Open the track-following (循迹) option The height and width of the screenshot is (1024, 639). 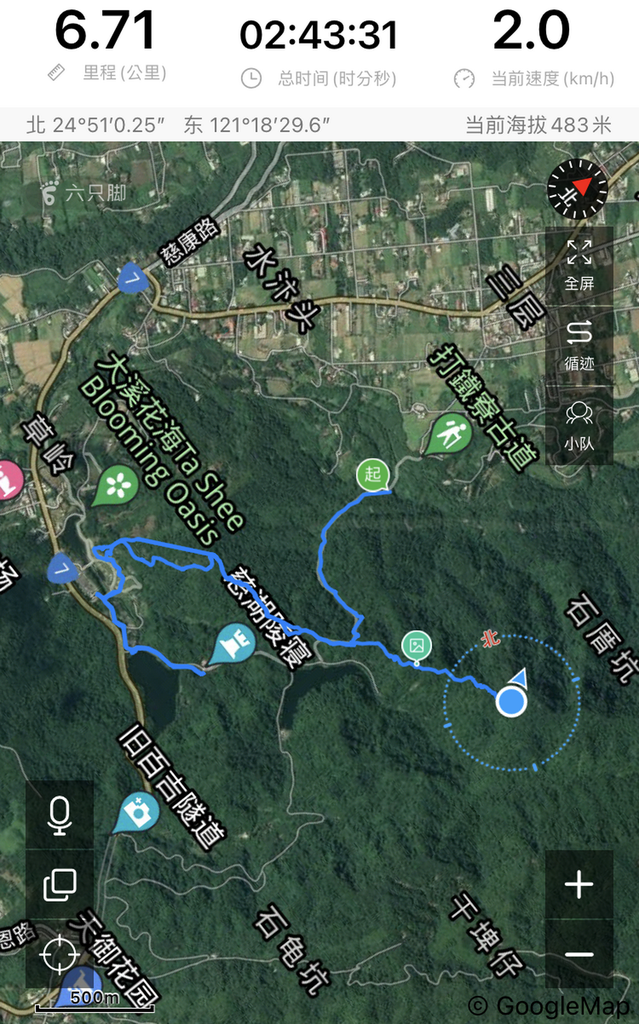tap(579, 345)
